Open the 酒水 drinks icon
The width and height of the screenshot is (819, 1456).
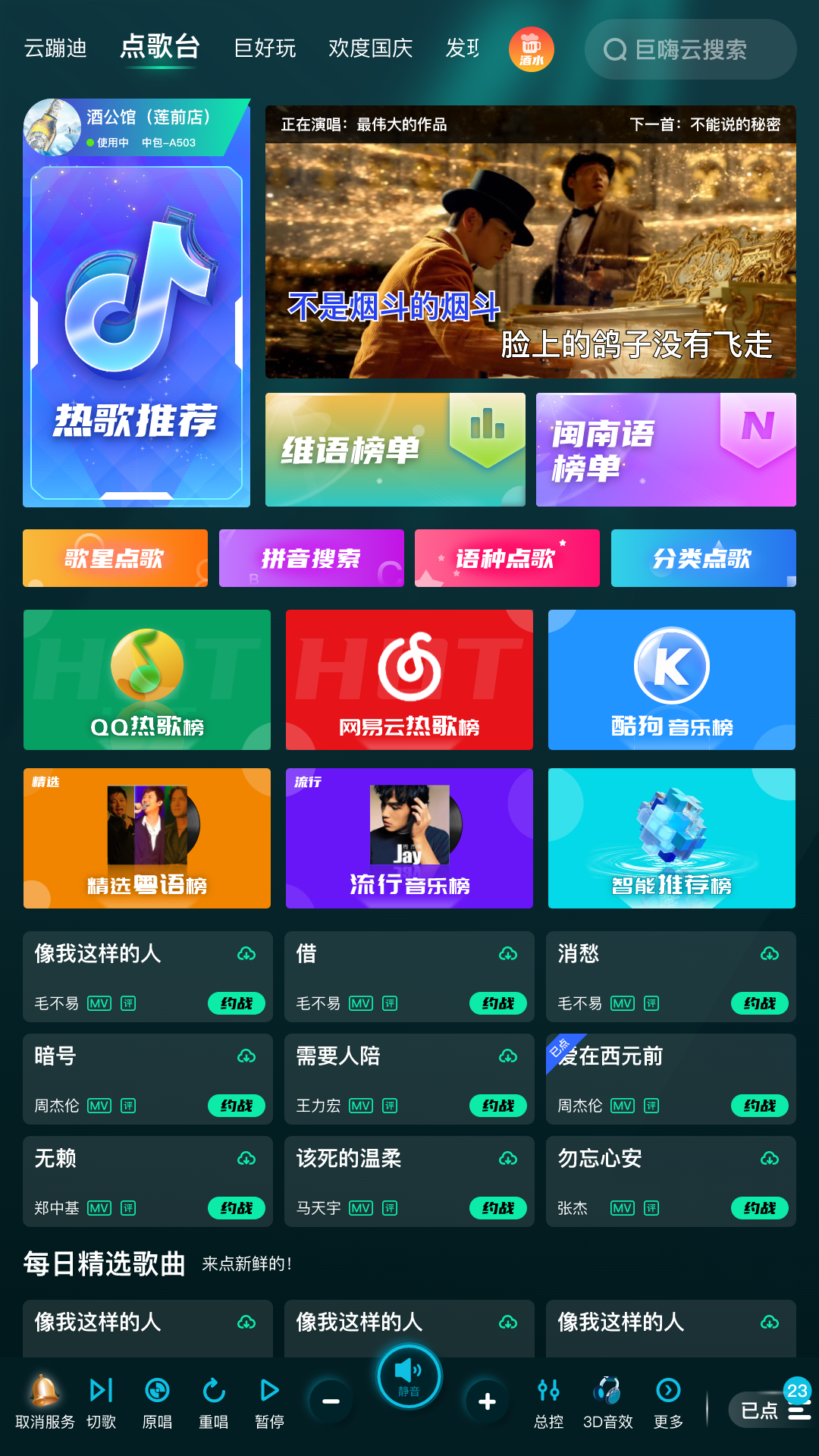[531, 50]
